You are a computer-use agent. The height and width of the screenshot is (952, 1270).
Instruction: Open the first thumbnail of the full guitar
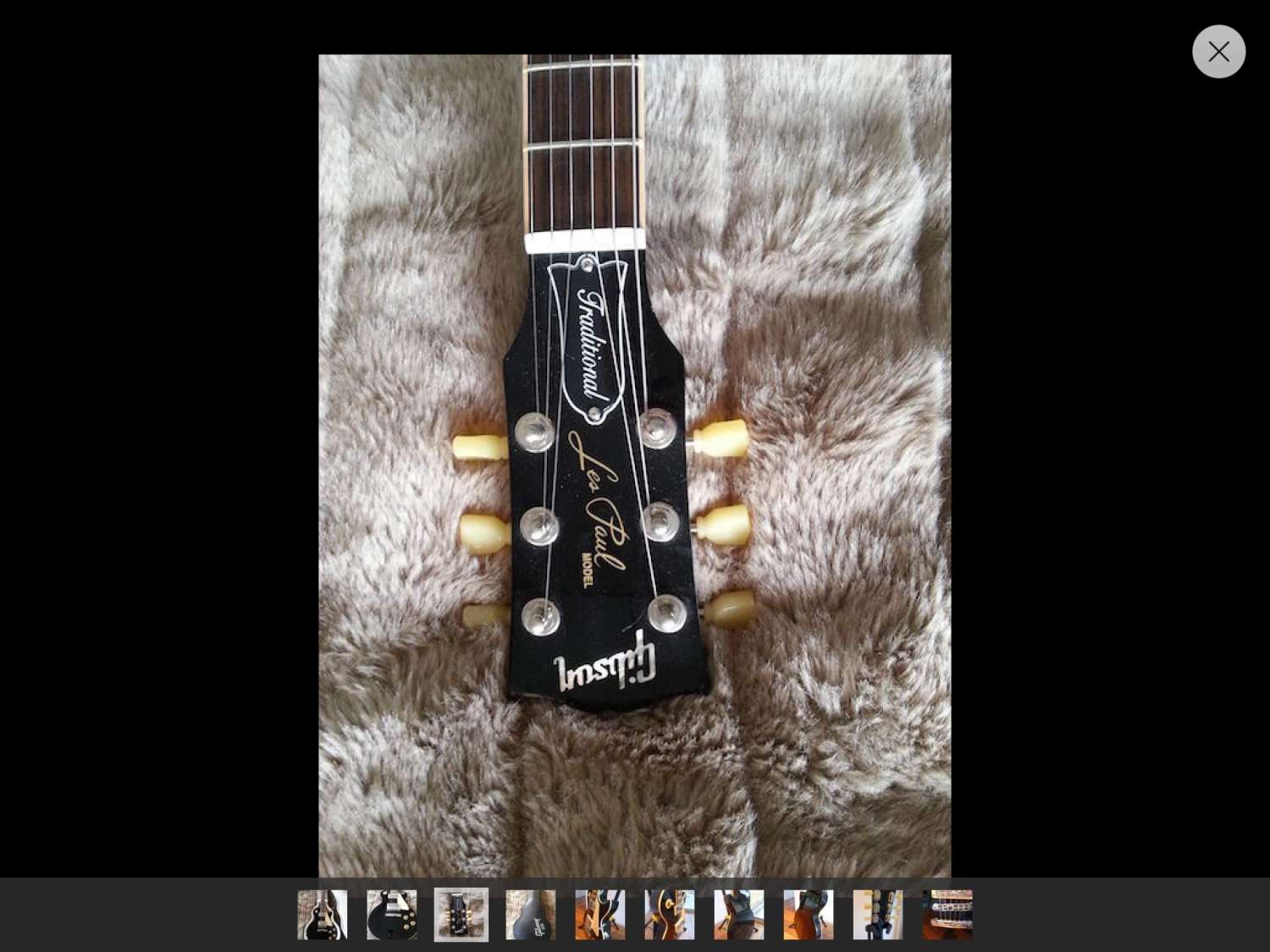[323, 914]
